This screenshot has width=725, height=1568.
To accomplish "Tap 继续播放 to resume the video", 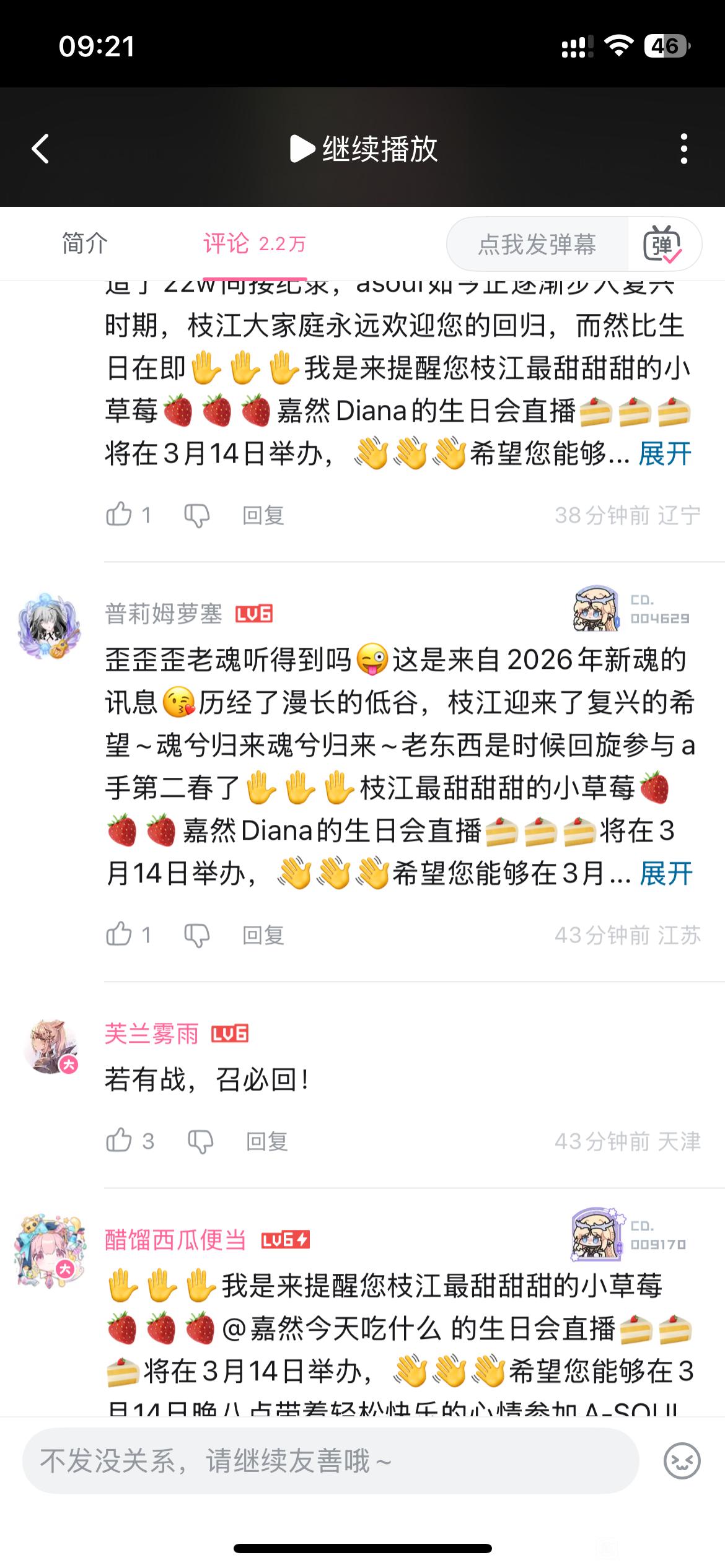I will pos(364,149).
